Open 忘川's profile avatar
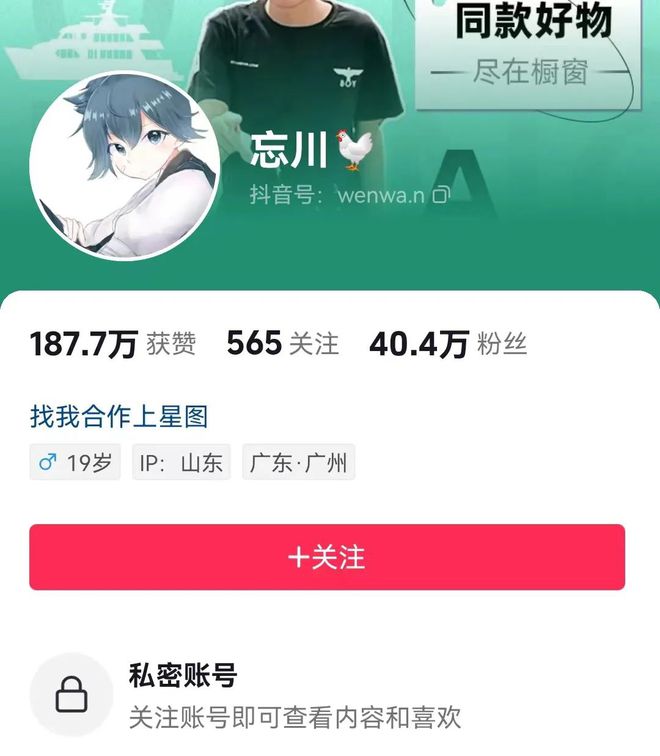Viewport: 660px width, 756px height. pos(124,165)
